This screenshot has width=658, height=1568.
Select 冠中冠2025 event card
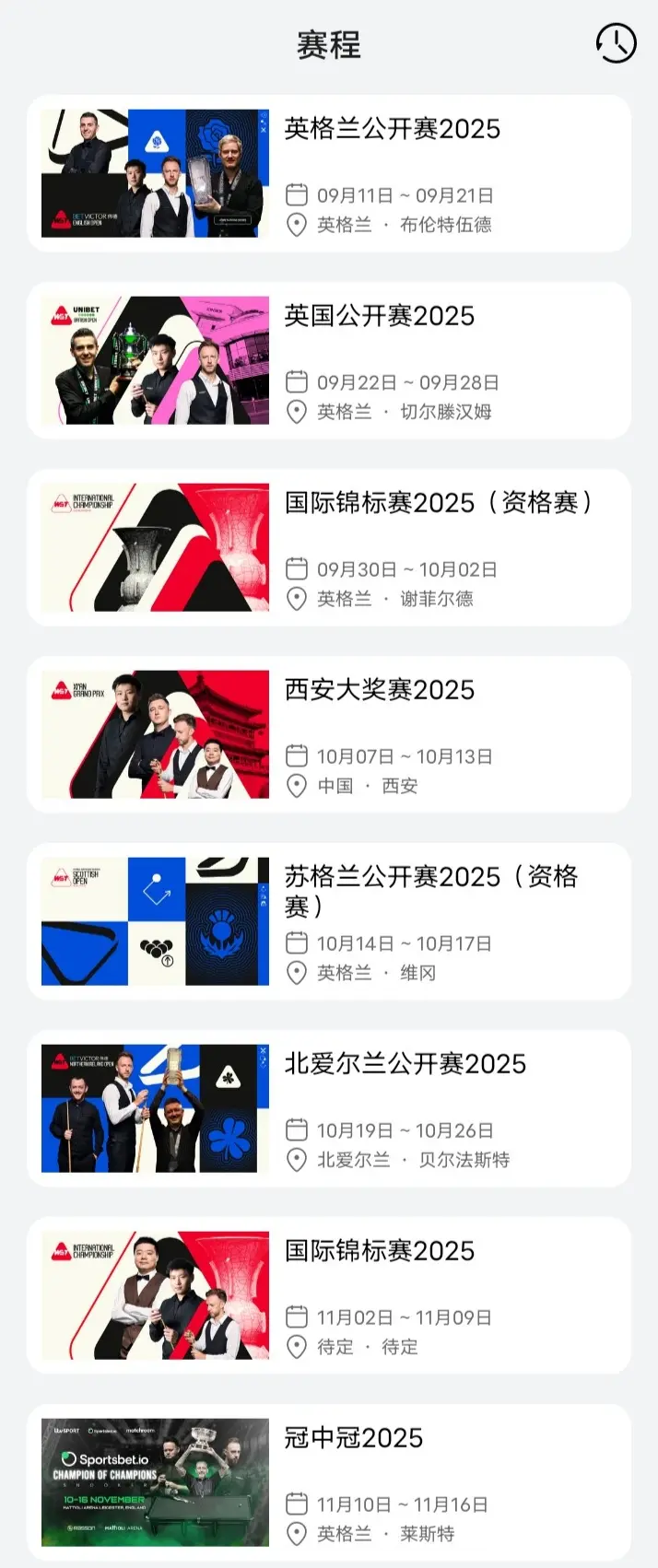(329, 1482)
